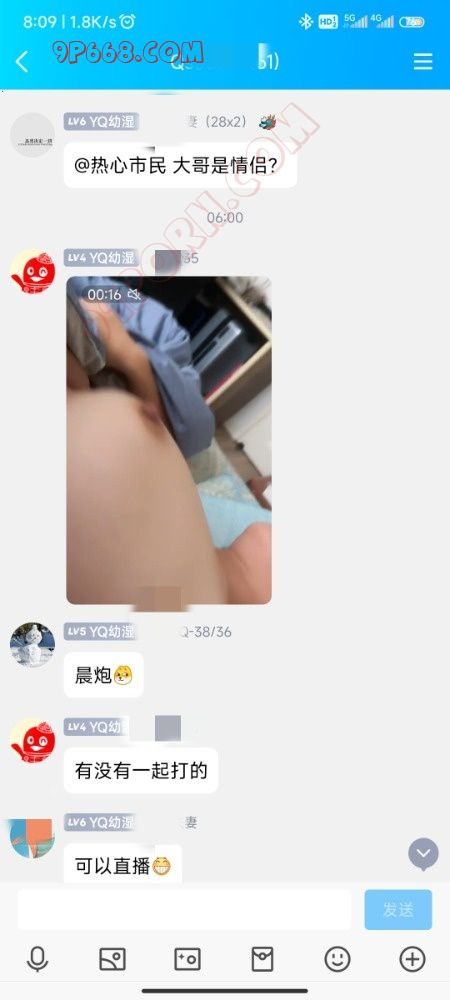This screenshot has width=450, height=1000.
Task: Open more options with the plus icon
Action: point(412,959)
